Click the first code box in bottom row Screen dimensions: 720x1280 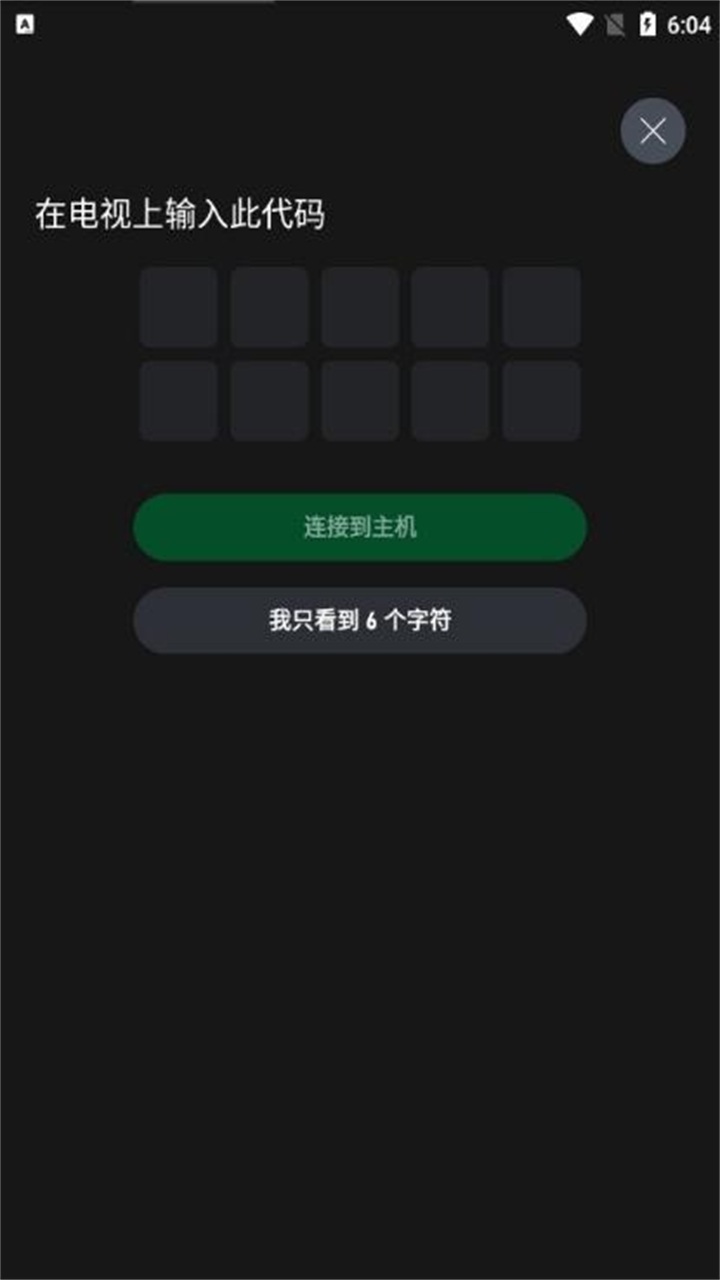point(177,399)
